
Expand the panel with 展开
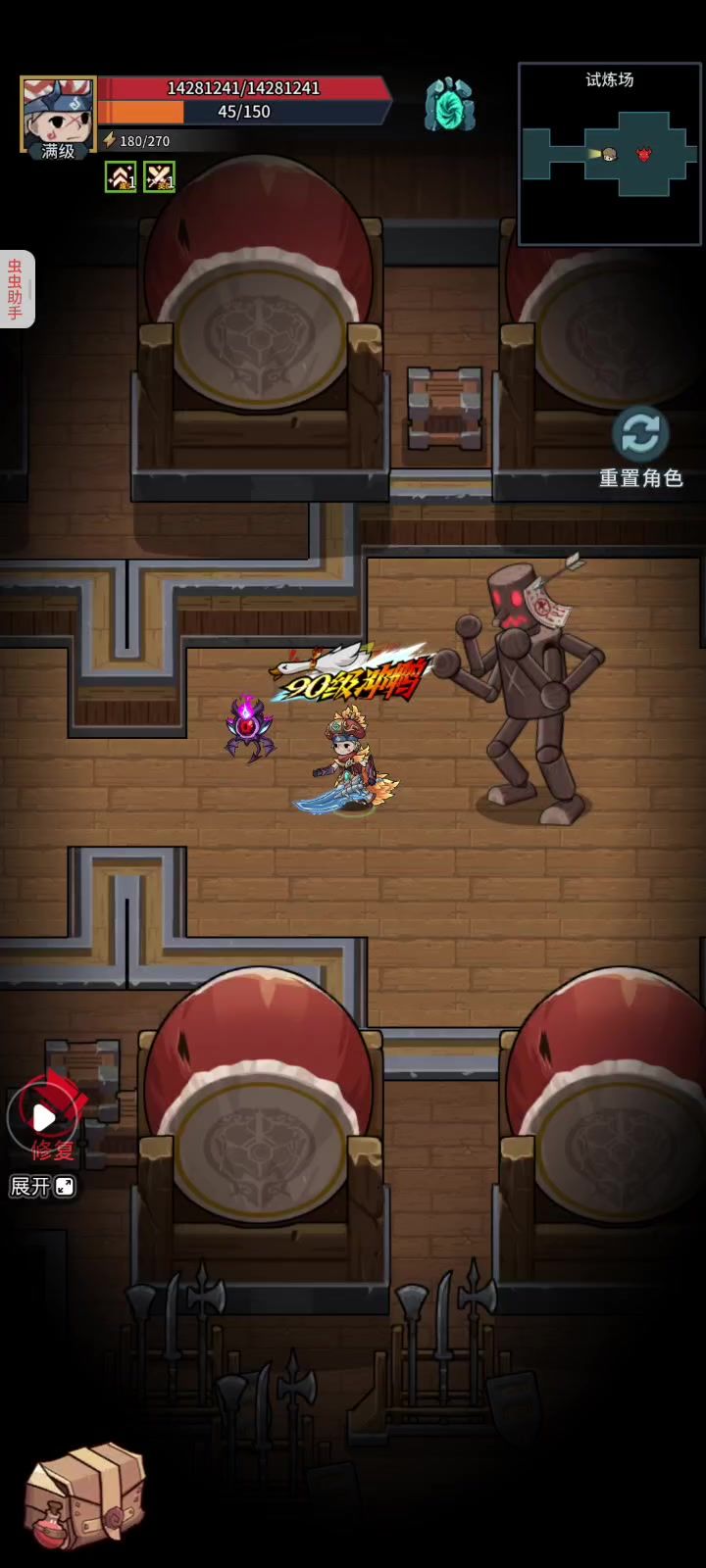click(x=42, y=1187)
